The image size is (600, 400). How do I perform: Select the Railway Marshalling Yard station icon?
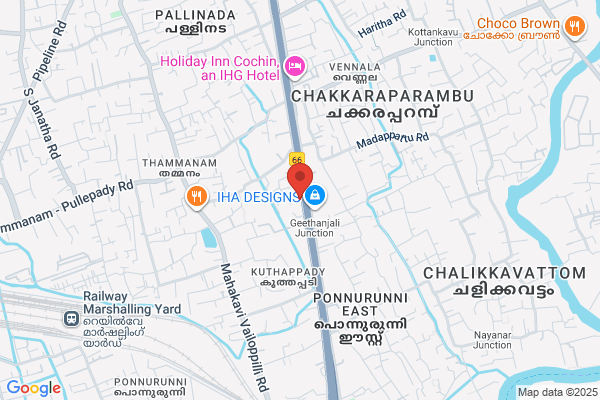click(71, 319)
